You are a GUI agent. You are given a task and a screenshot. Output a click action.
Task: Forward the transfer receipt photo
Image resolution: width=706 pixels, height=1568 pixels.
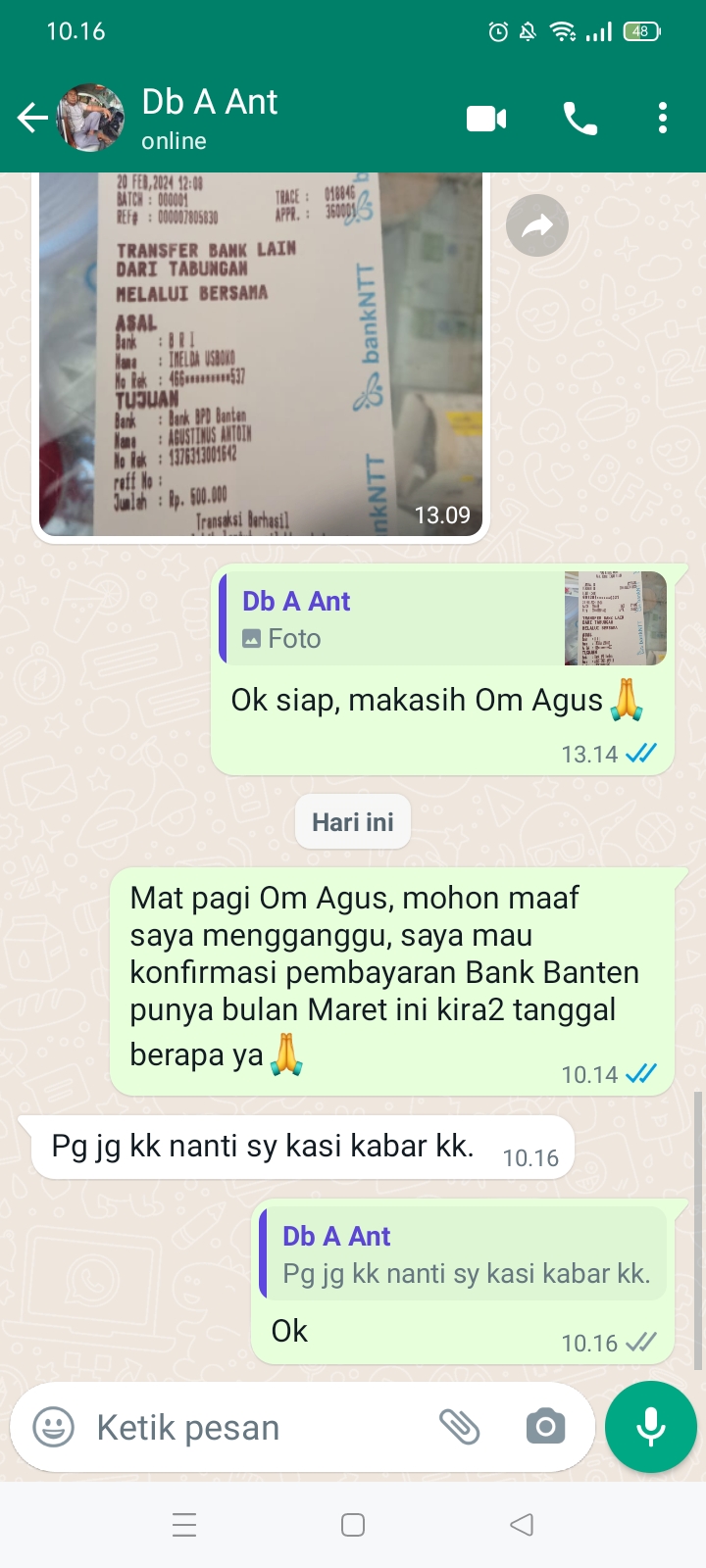[x=536, y=225]
